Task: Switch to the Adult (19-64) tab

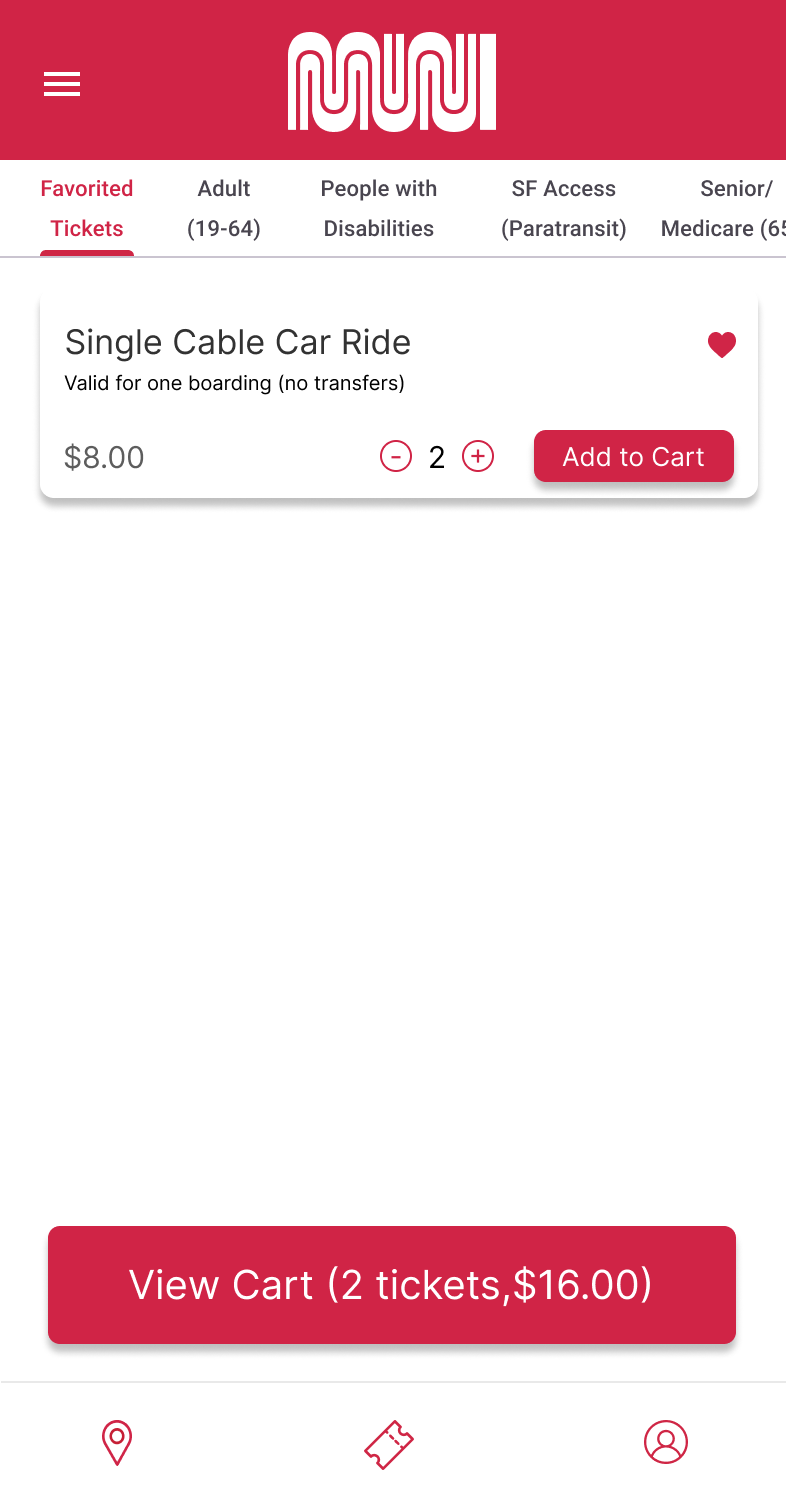Action: click(x=224, y=209)
